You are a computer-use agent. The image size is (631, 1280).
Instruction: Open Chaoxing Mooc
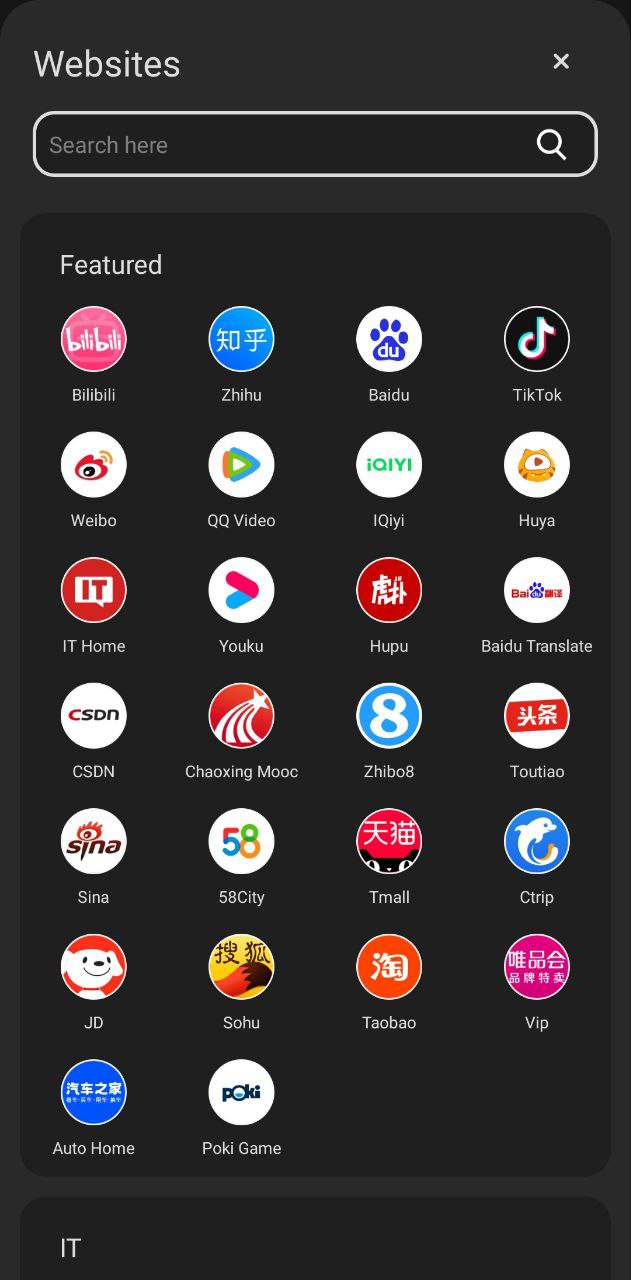click(x=241, y=716)
